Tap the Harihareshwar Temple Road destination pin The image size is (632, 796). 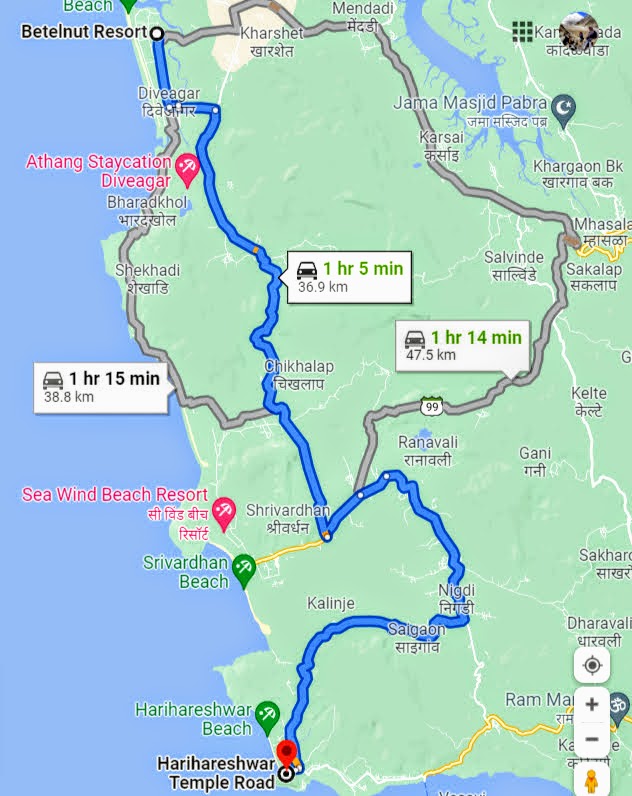(x=287, y=755)
